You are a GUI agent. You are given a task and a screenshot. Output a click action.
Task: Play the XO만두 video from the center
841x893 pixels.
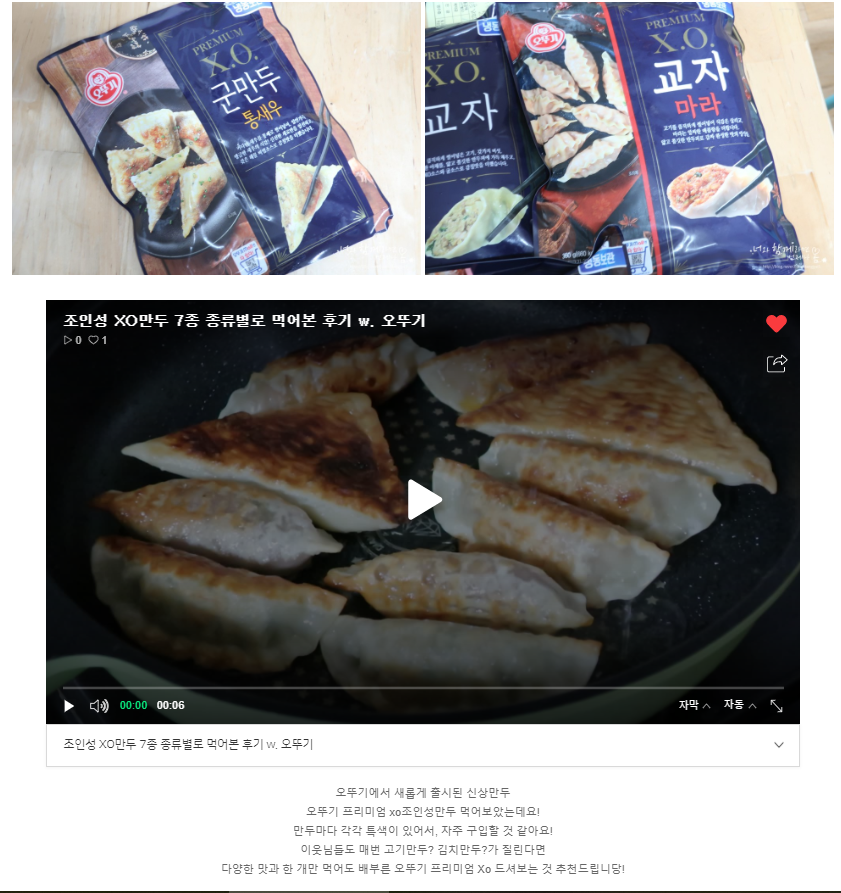(424, 499)
